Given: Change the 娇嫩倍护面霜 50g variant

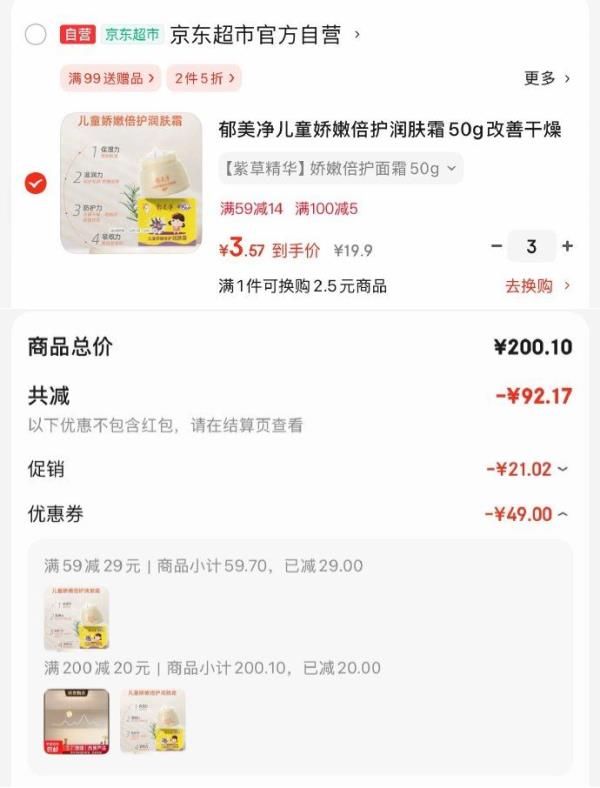Looking at the screenshot, I should pyautogui.click(x=340, y=168).
